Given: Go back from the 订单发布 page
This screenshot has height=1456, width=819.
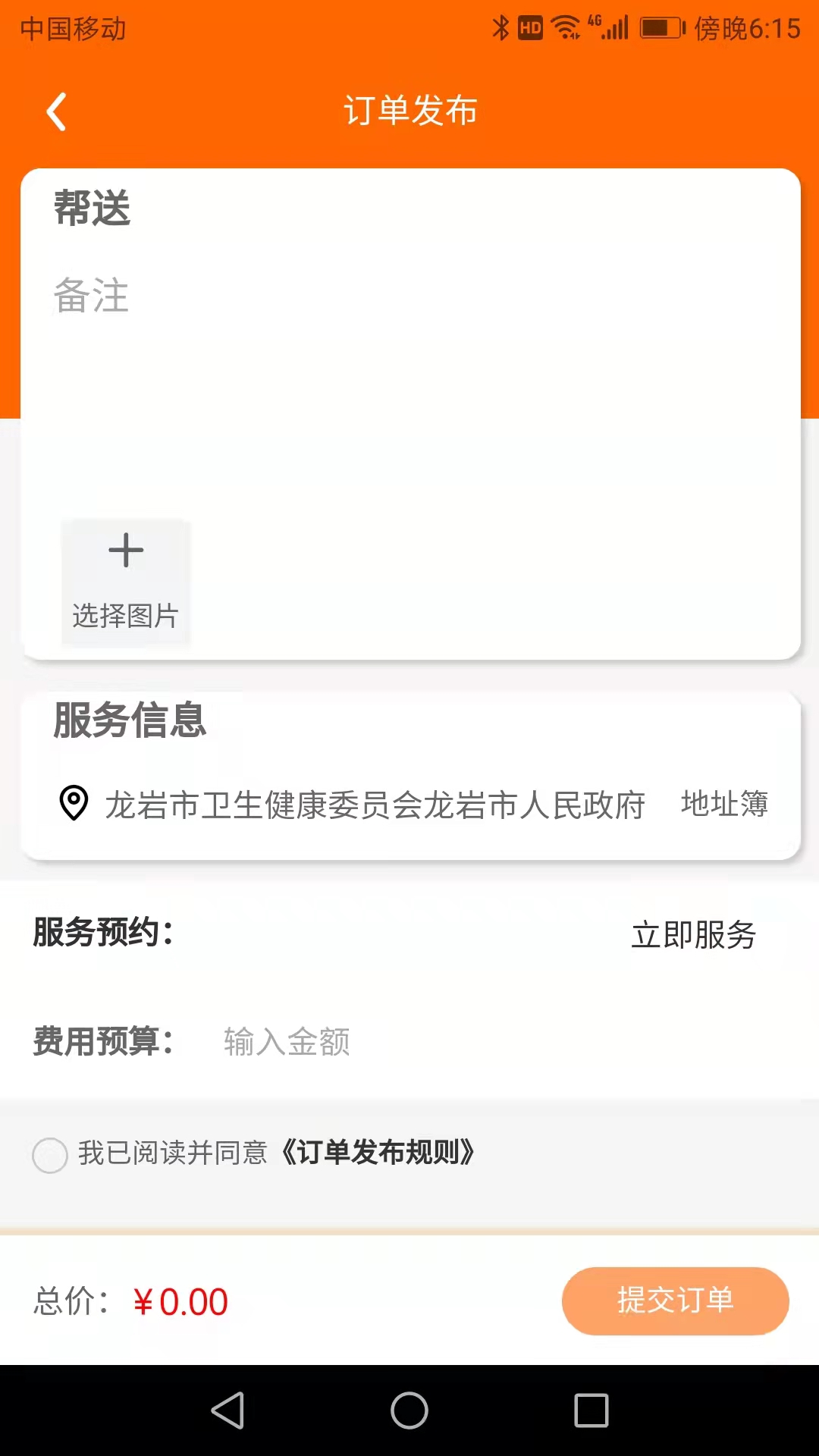Looking at the screenshot, I should pos(57,112).
